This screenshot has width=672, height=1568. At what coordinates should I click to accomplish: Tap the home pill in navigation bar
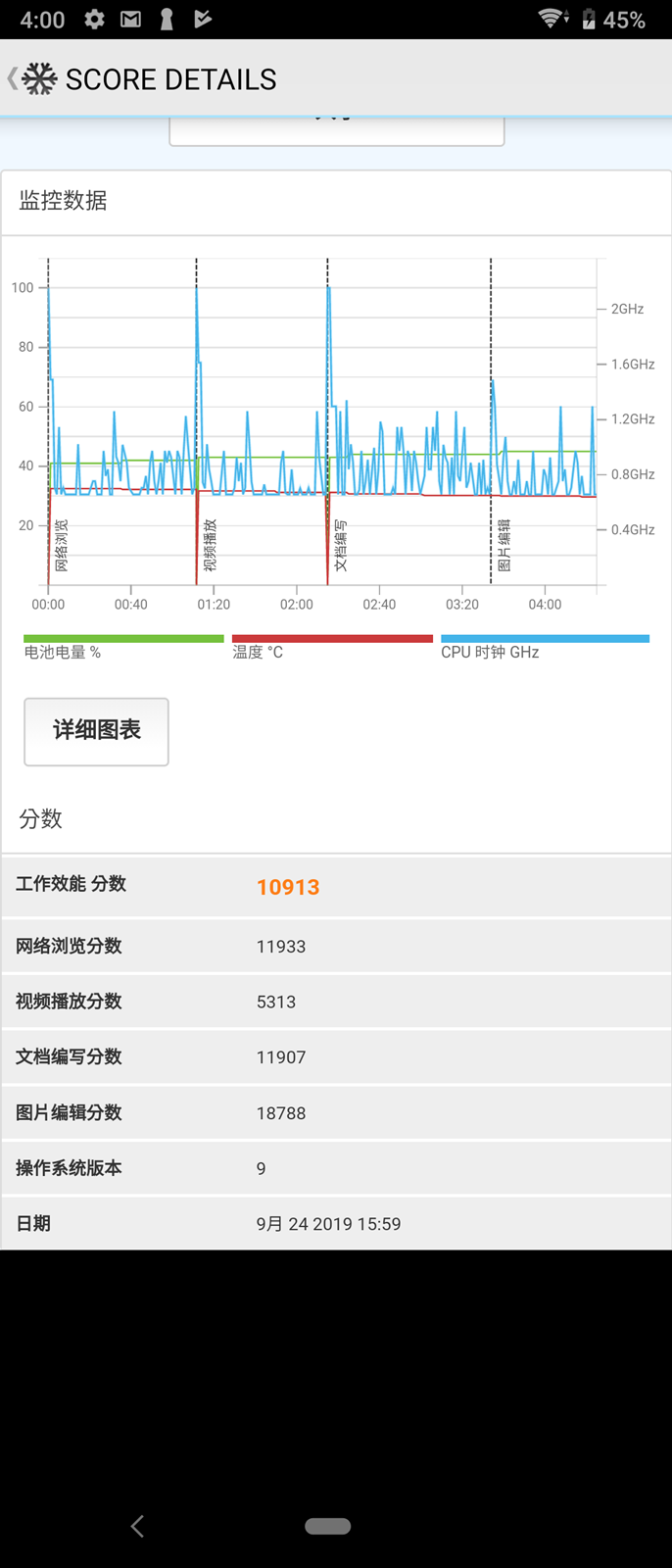[x=328, y=1526]
